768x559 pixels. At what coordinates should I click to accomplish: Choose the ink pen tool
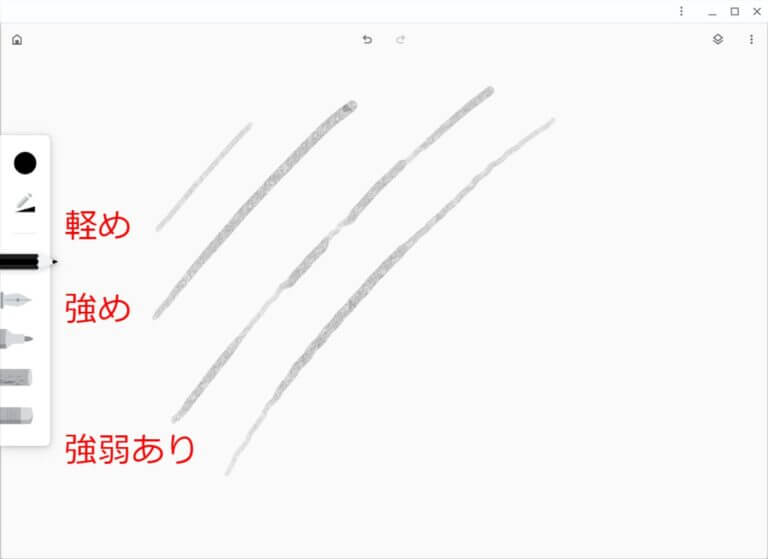17,300
